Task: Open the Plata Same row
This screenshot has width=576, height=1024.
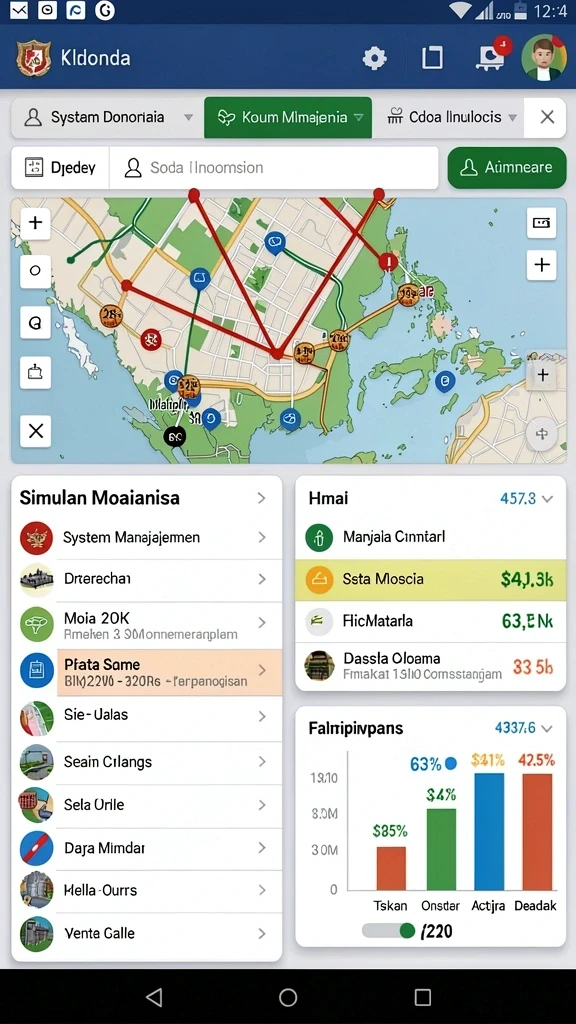Action: pos(147,672)
